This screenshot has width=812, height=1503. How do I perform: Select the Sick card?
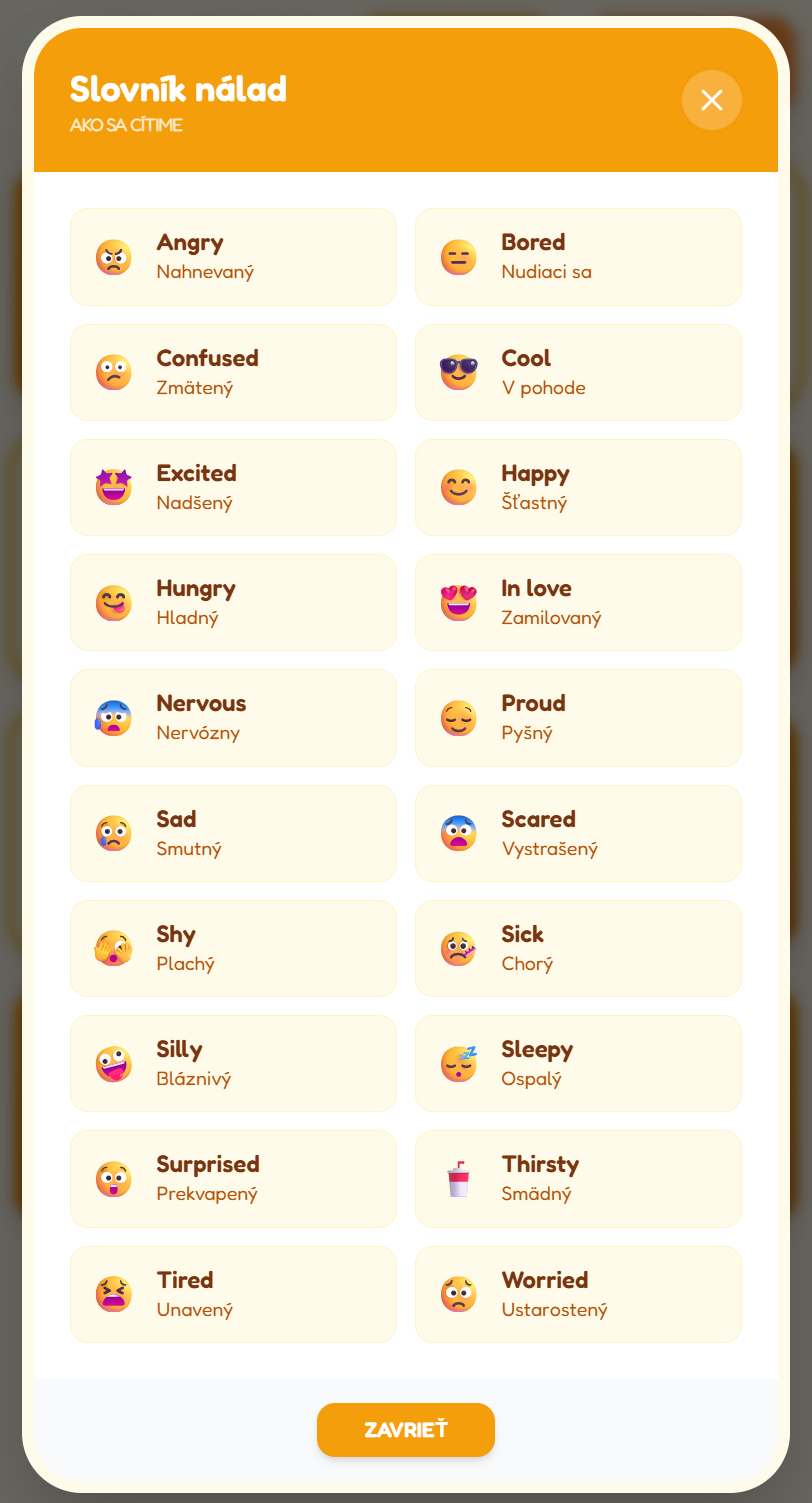(578, 948)
